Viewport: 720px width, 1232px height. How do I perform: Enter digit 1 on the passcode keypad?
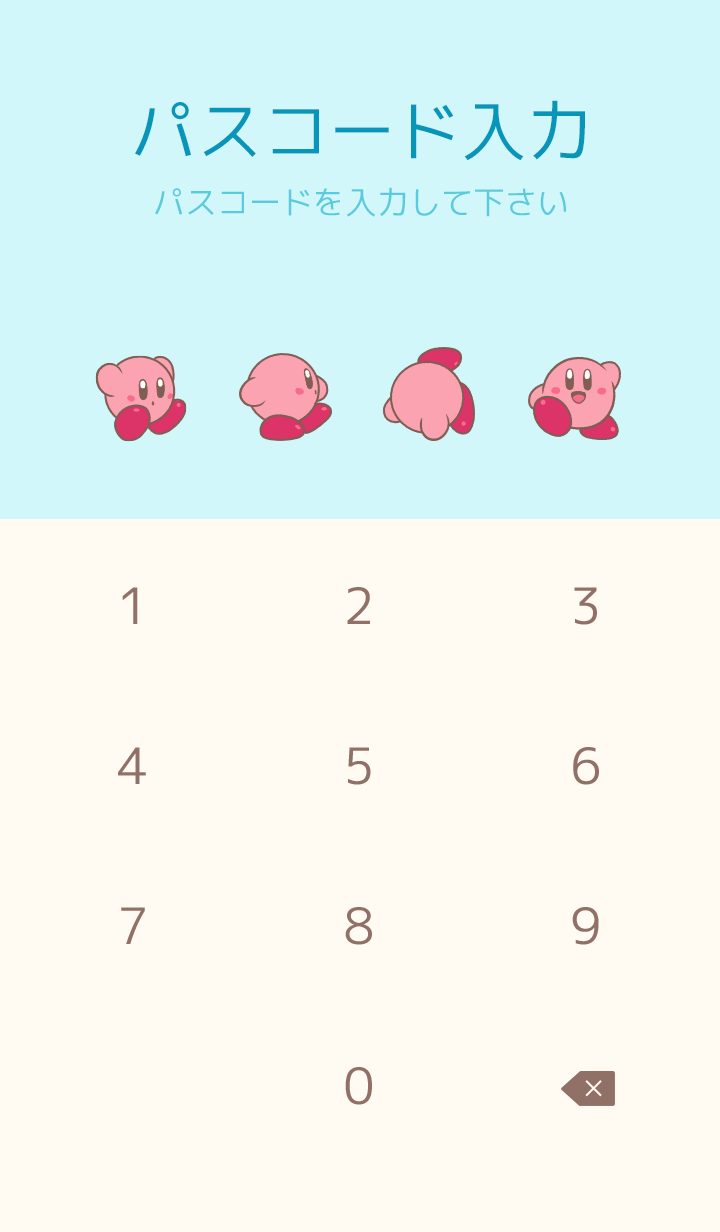(131, 607)
